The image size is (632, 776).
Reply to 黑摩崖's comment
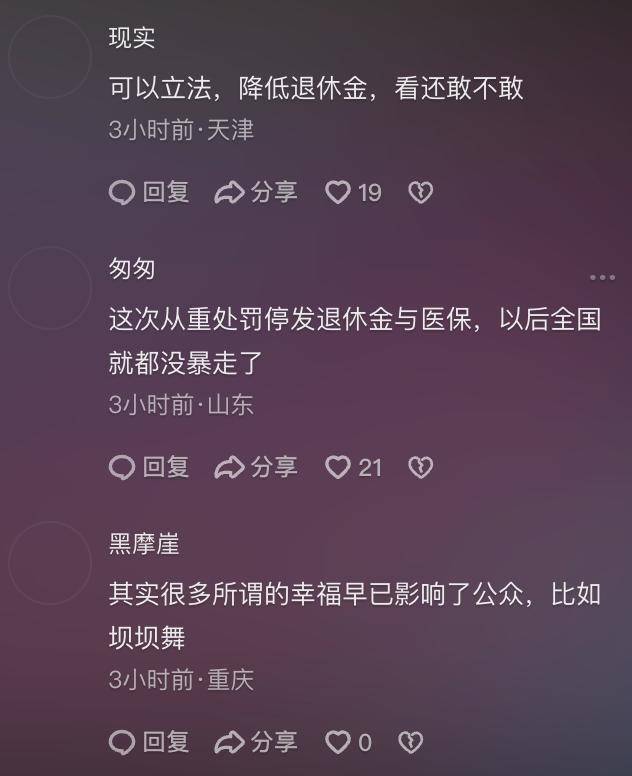148,742
